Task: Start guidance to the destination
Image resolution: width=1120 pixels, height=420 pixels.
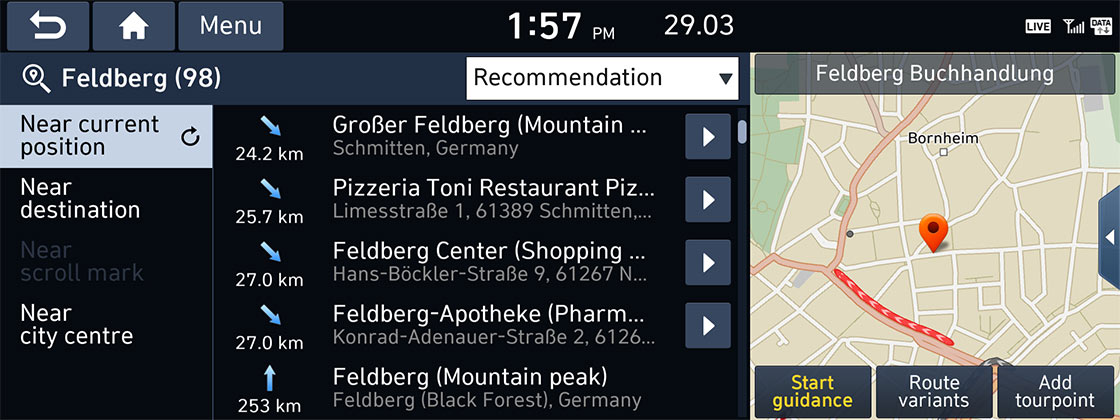Action: [812, 391]
